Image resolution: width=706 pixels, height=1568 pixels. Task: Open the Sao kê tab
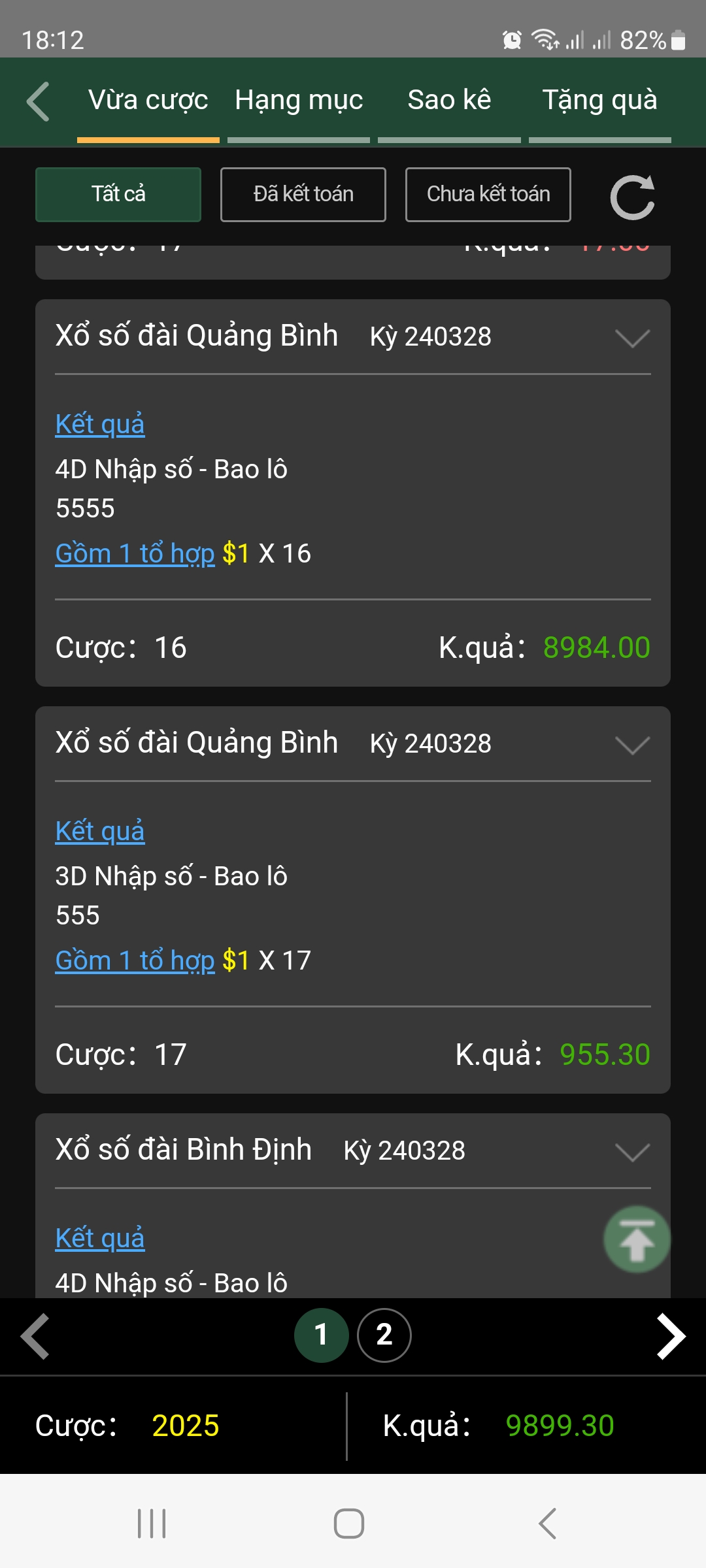449,101
